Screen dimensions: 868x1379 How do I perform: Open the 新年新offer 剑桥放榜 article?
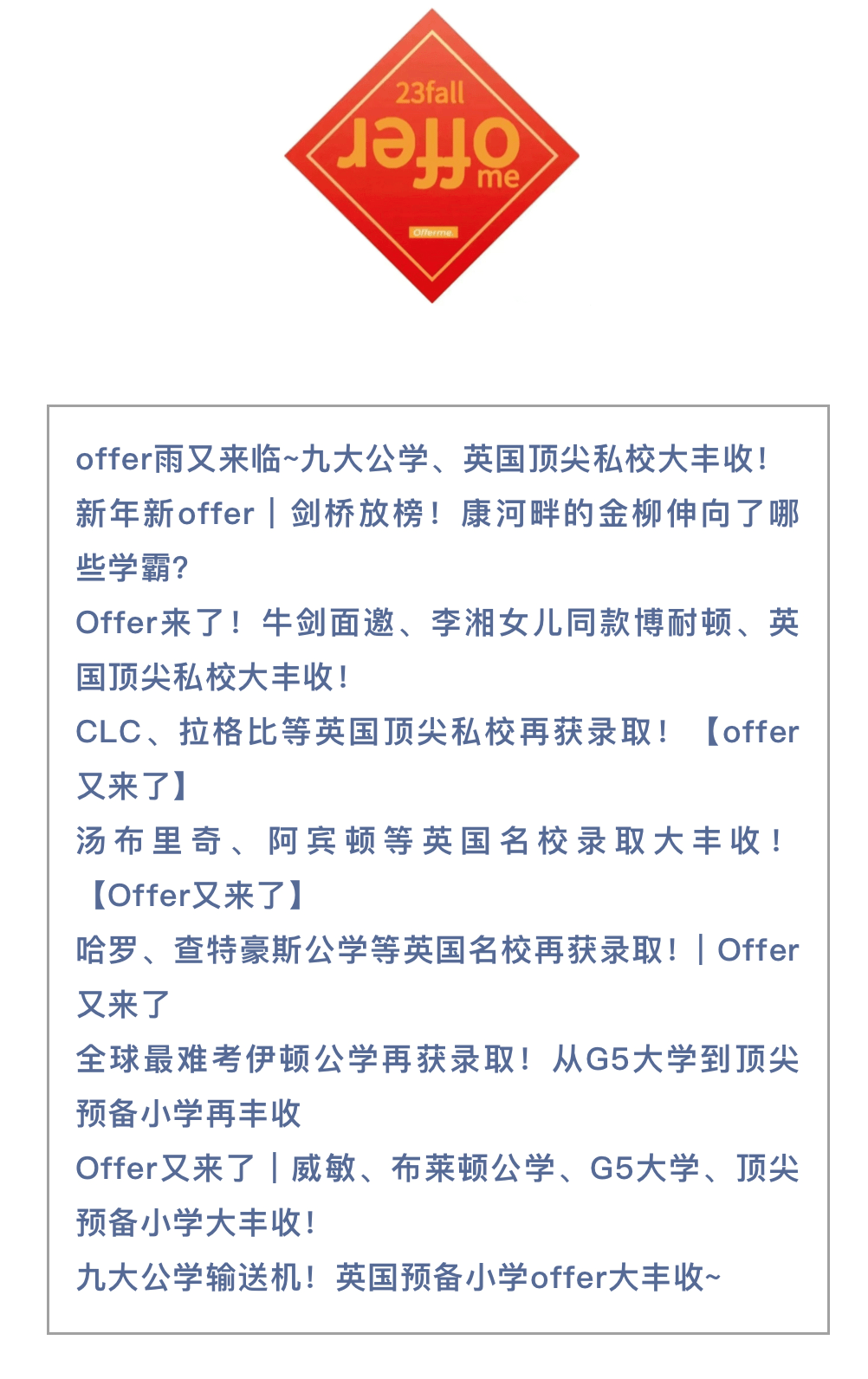[x=437, y=514]
